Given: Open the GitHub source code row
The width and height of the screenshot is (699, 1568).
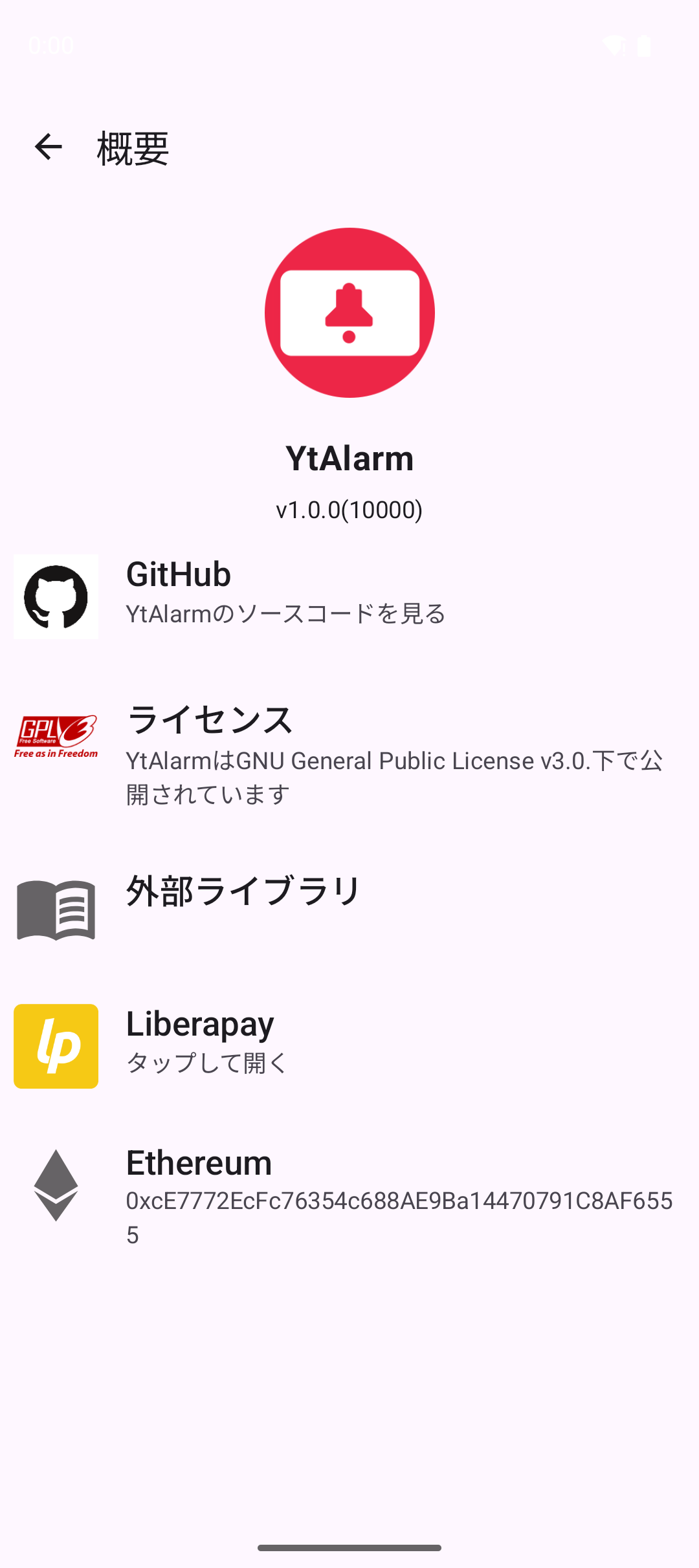Looking at the screenshot, I should point(349,596).
